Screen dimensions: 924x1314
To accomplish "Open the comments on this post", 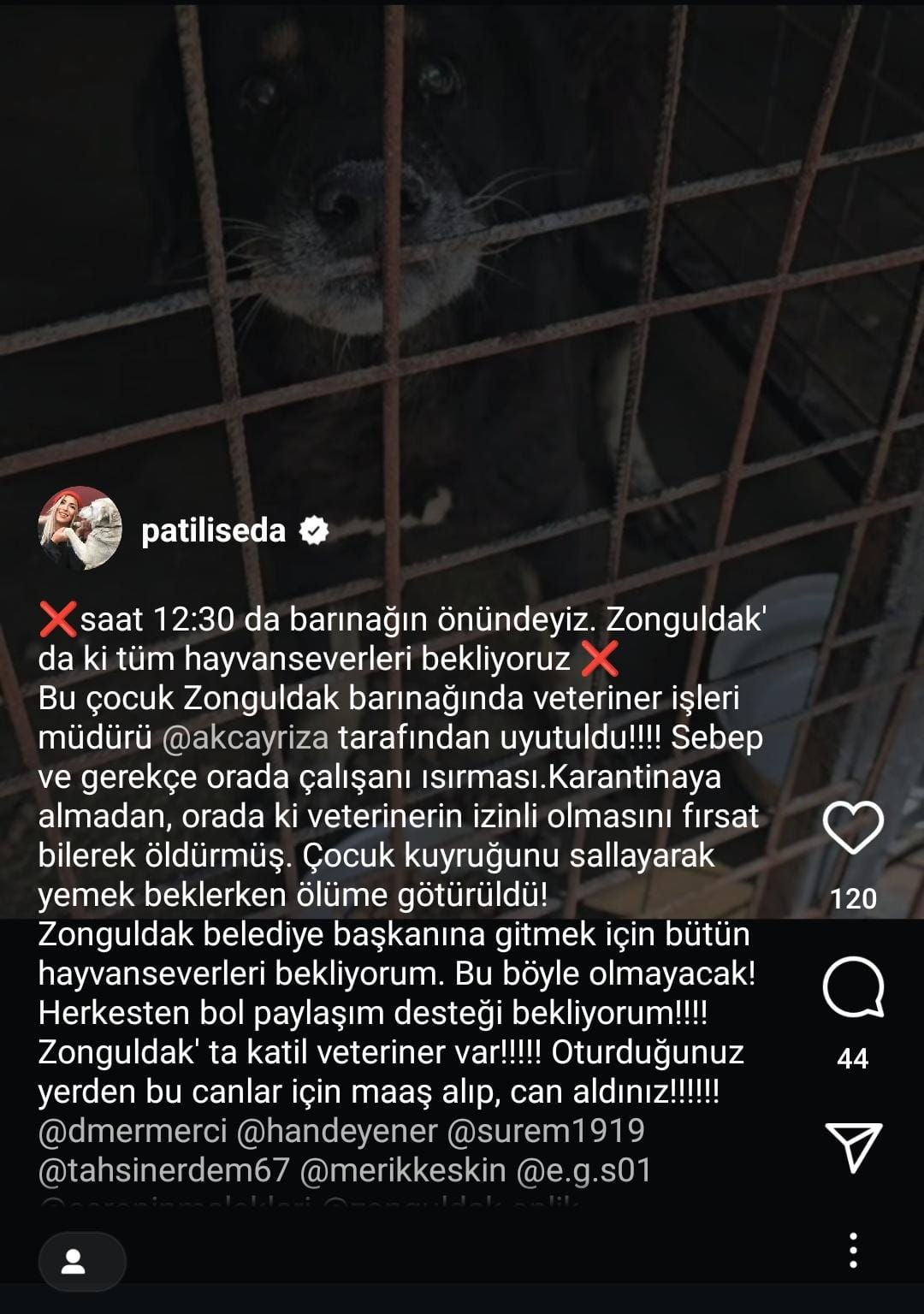I will tap(853, 987).
